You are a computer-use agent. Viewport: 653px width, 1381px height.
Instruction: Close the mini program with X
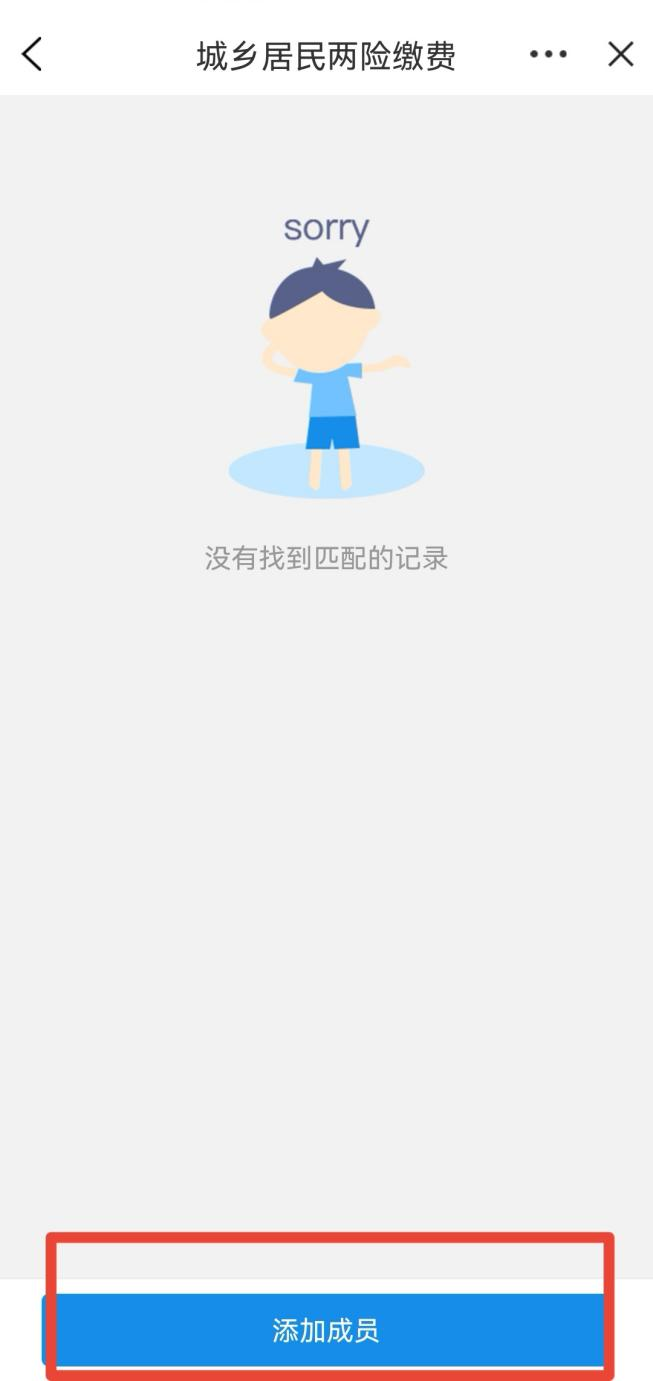[621, 54]
